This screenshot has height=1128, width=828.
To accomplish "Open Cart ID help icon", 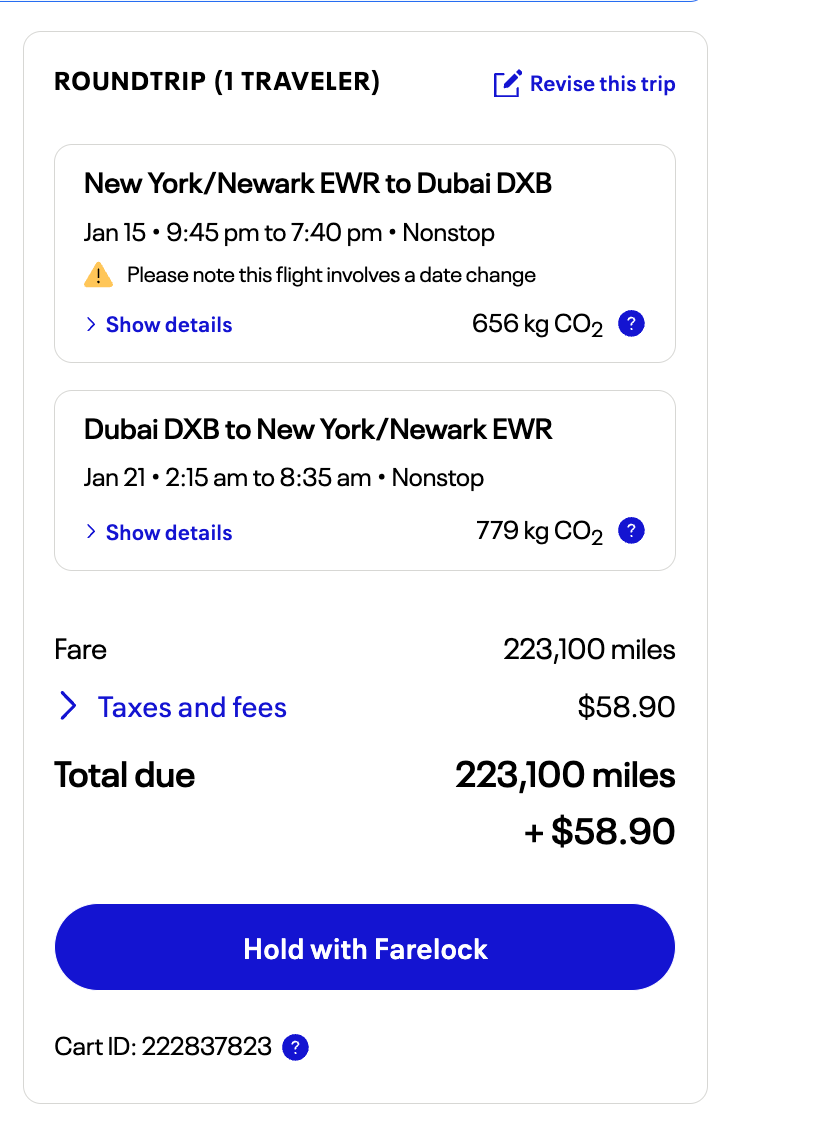I will point(296,1048).
